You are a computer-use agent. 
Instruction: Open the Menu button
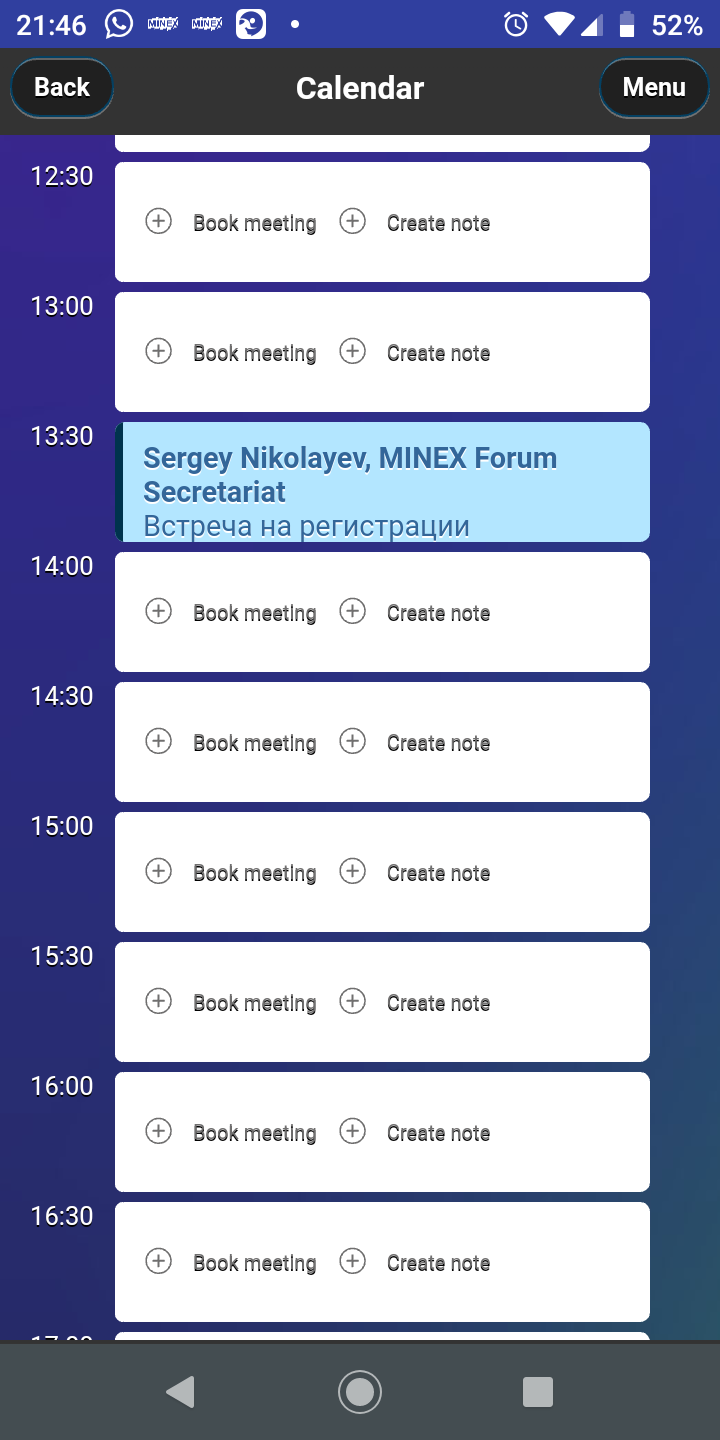click(x=654, y=88)
